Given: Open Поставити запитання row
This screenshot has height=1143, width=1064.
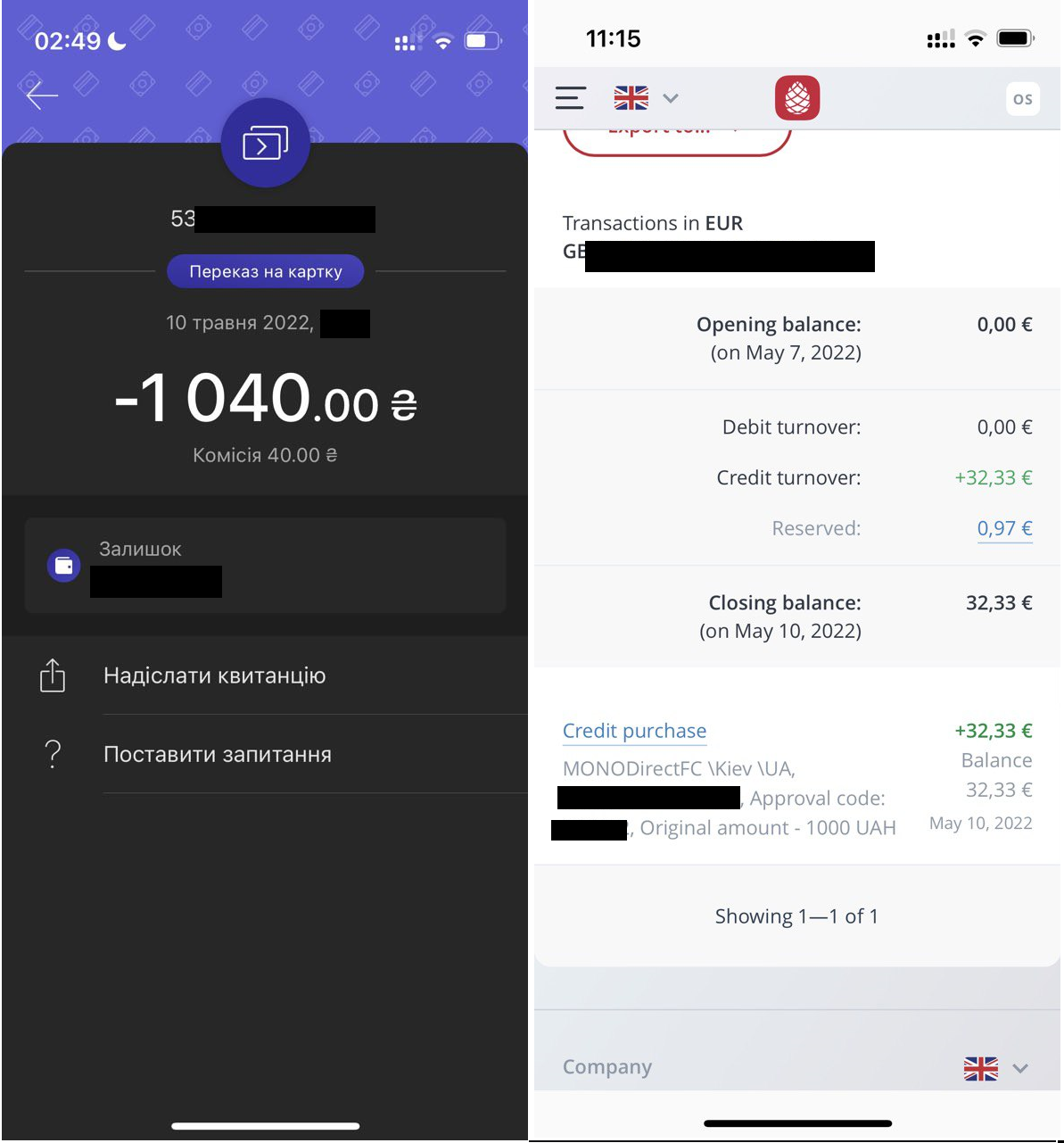Looking at the screenshot, I should point(217,754).
